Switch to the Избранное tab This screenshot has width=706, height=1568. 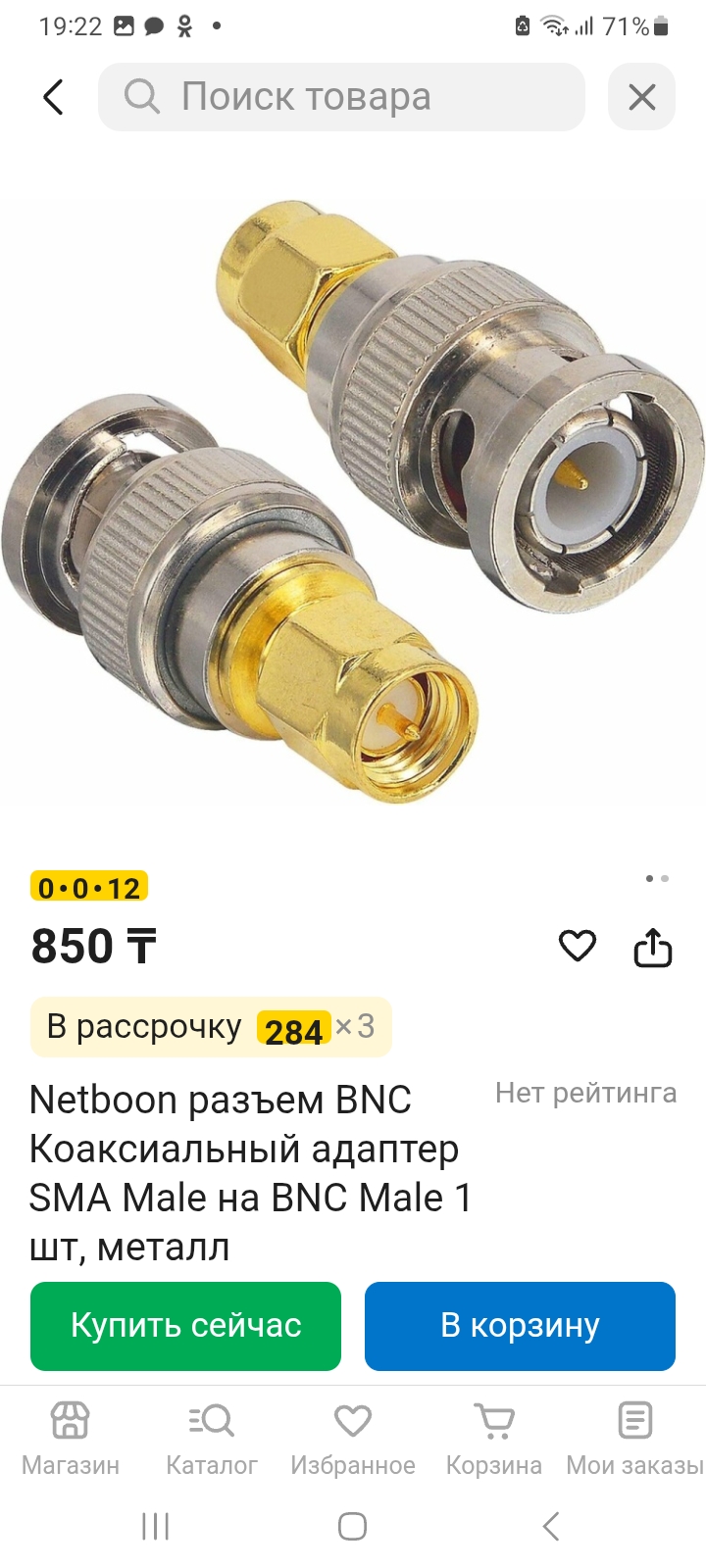pyautogui.click(x=353, y=1438)
